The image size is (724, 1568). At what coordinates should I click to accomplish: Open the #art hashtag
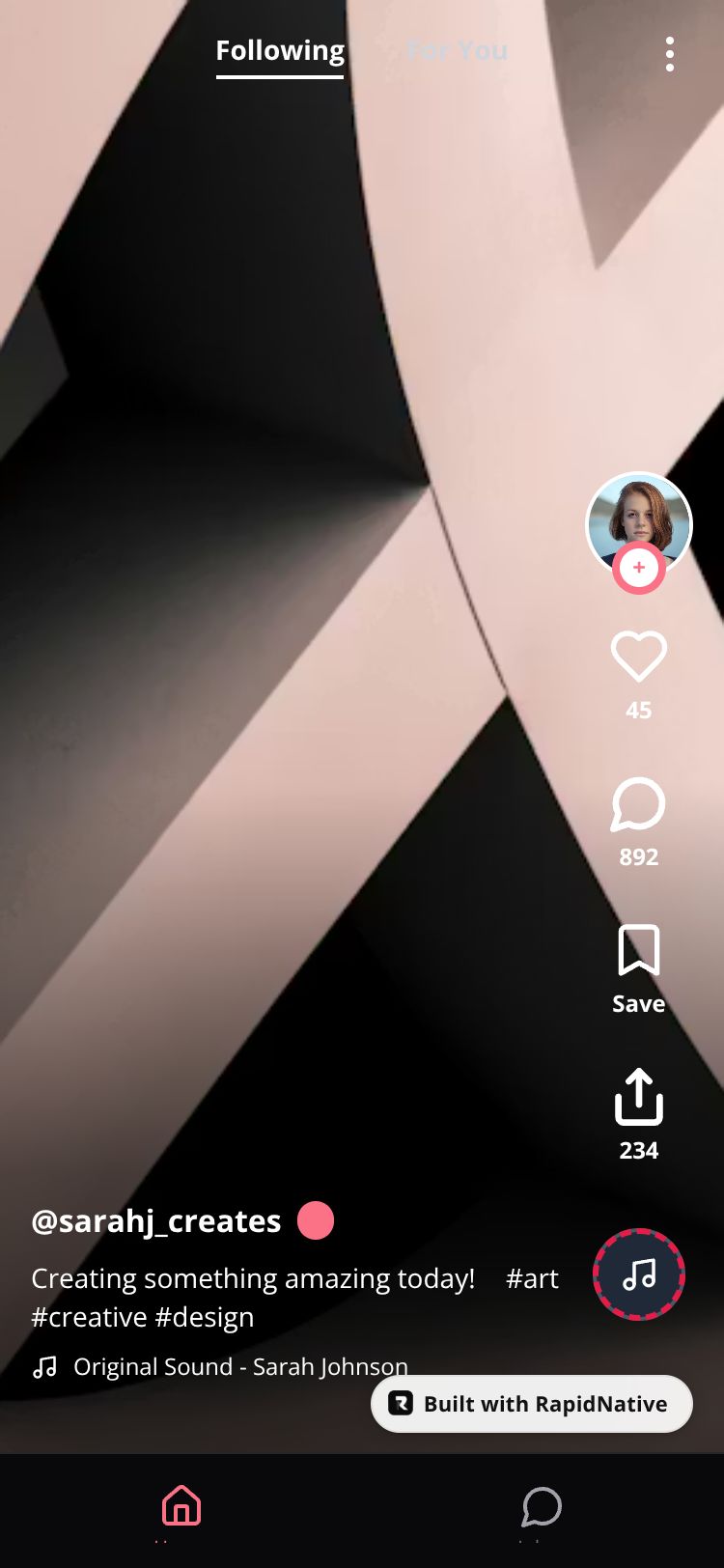click(532, 1278)
